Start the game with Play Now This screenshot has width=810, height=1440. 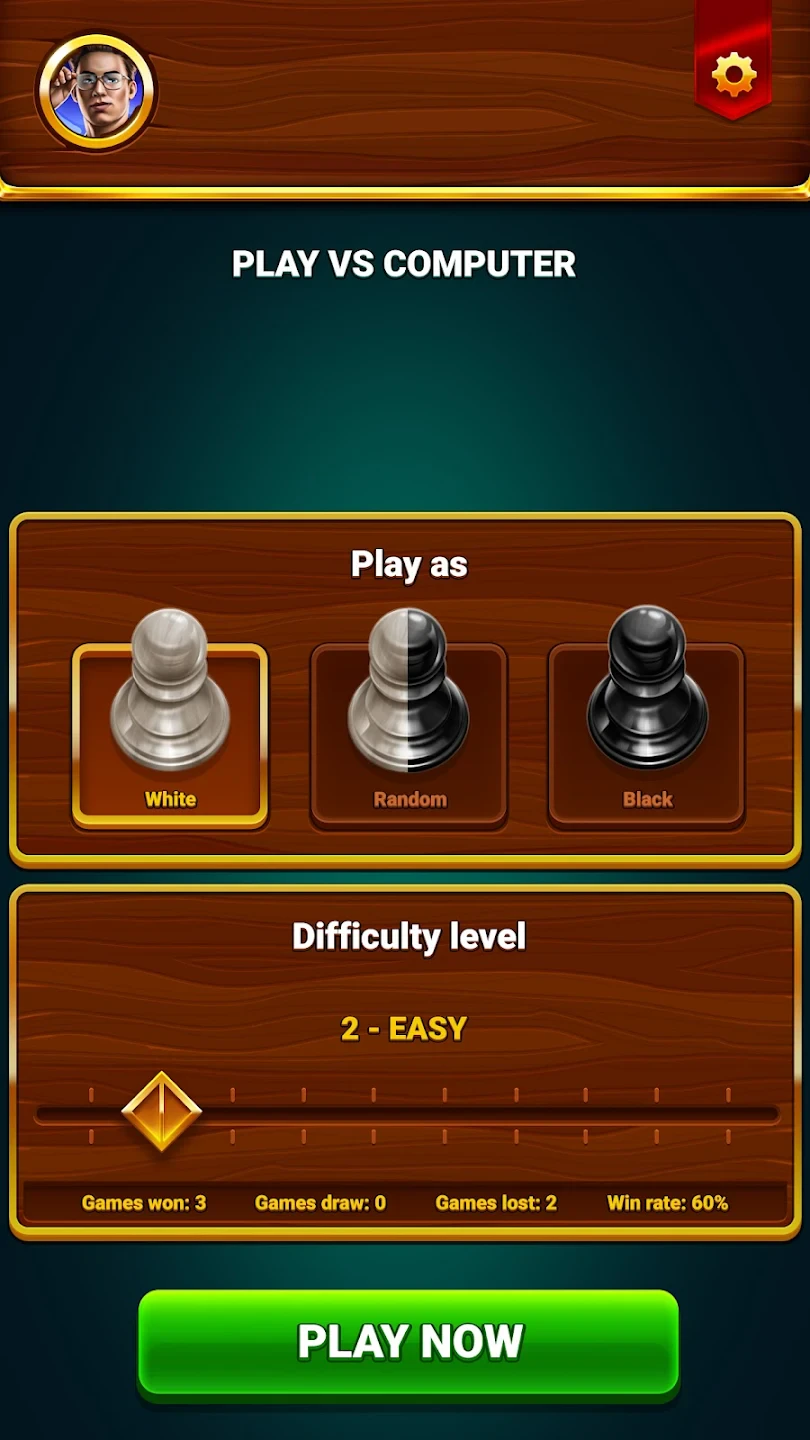[x=408, y=1341]
